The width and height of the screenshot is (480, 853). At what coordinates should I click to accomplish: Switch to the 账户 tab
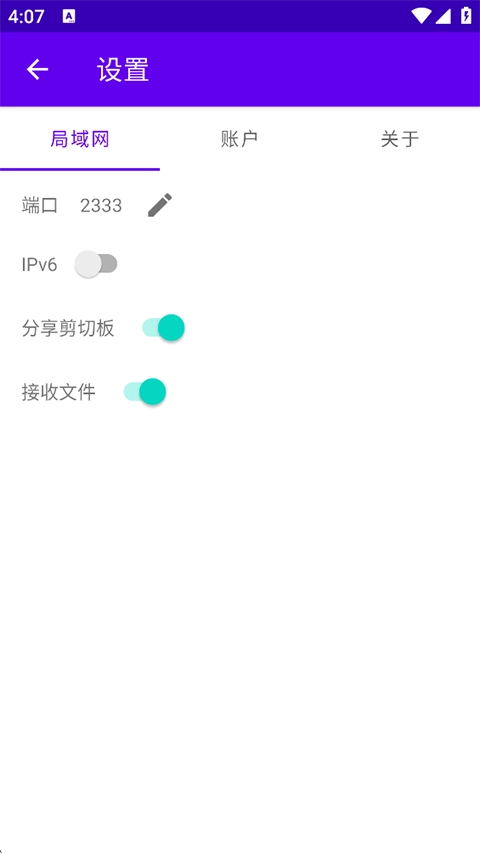[239, 139]
